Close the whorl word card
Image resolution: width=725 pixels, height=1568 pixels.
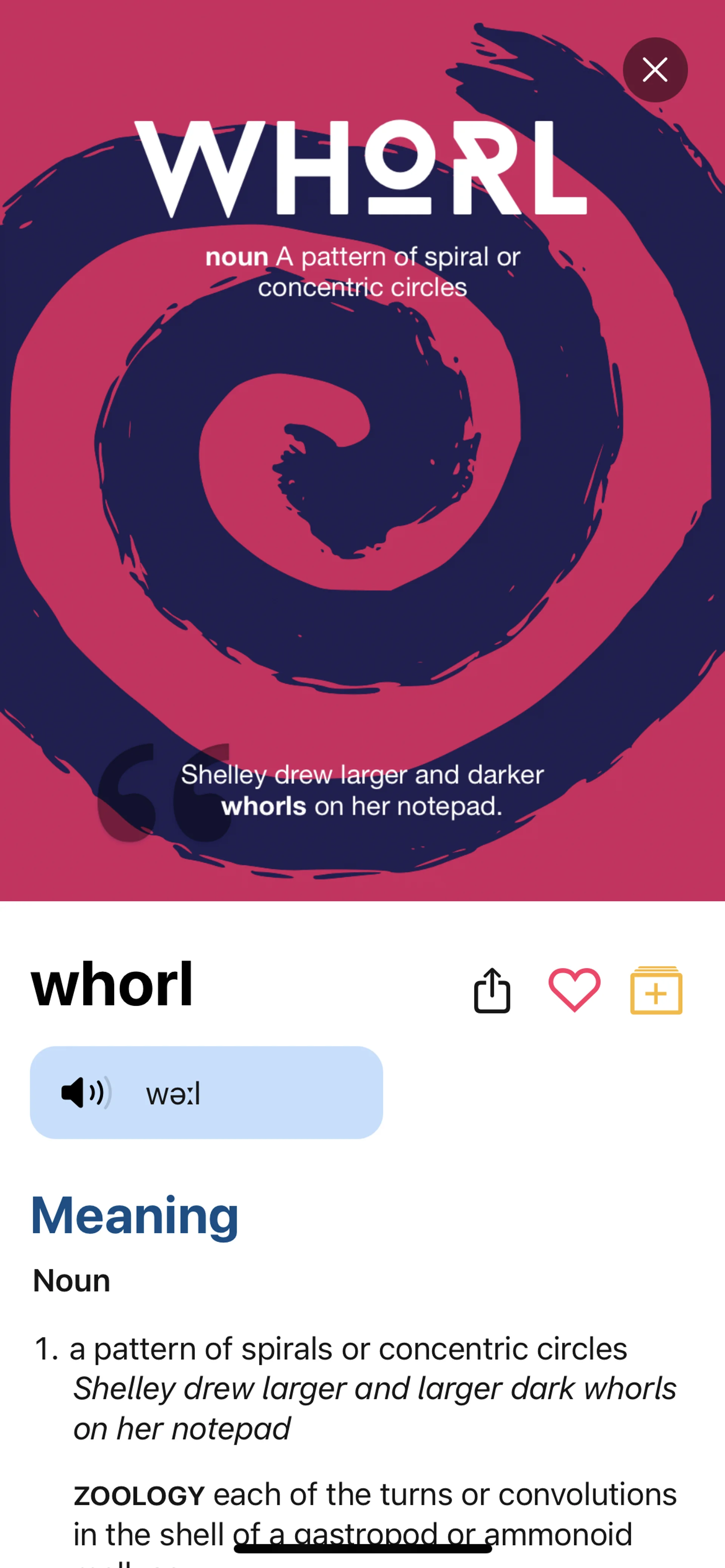point(655,70)
